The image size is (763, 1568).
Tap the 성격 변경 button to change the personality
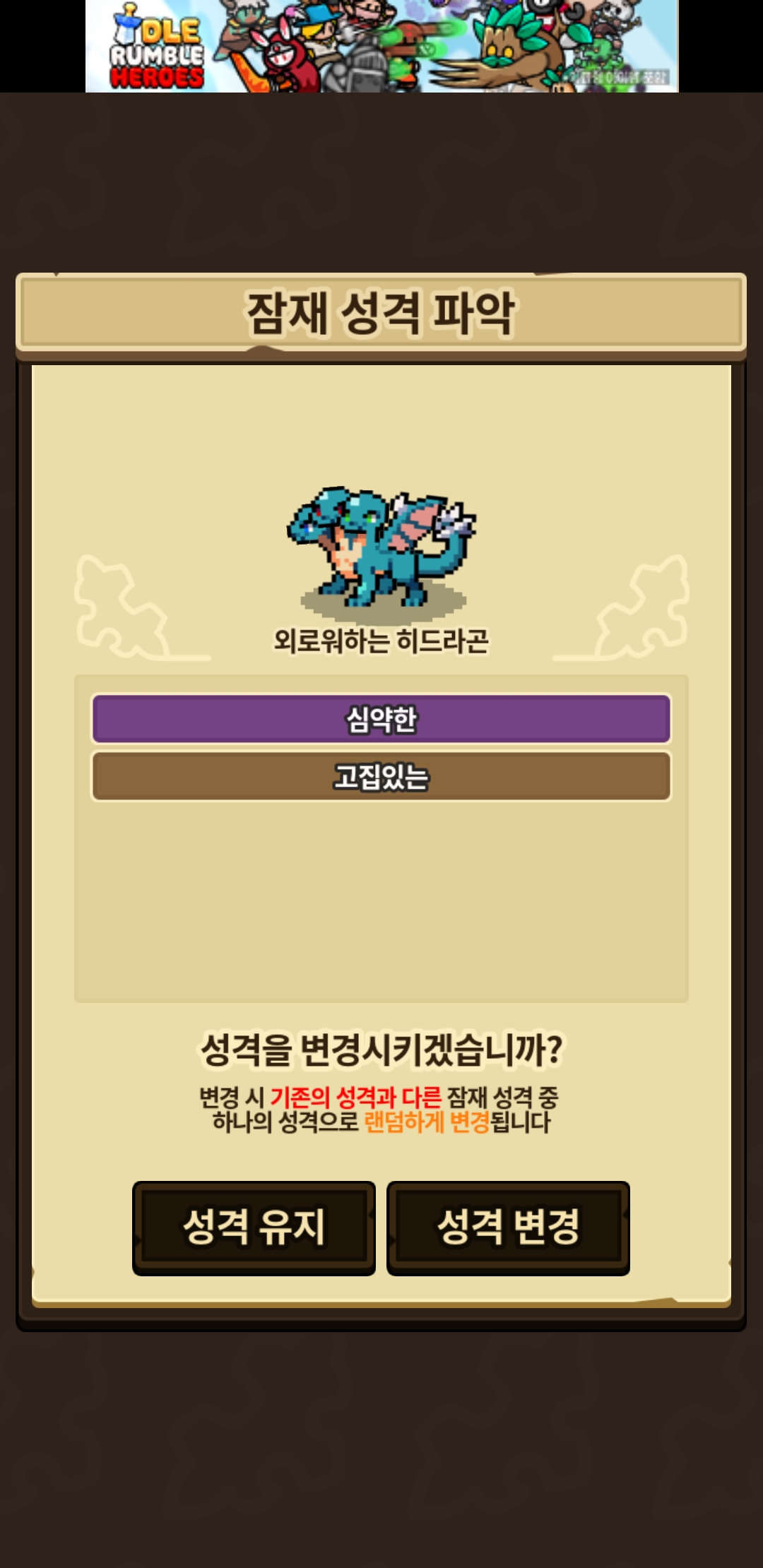[508, 1228]
